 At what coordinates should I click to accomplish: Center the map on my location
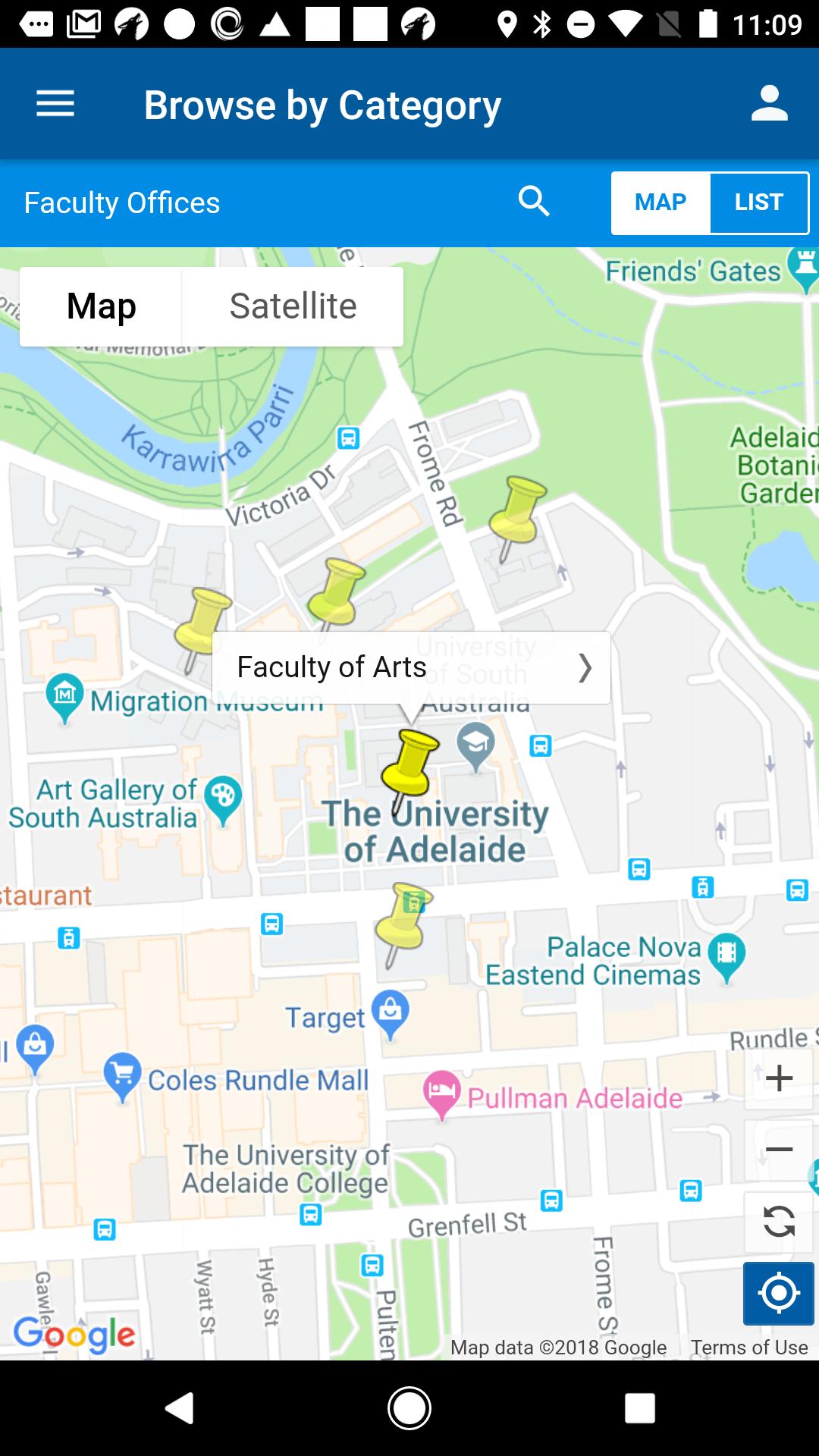coord(779,1294)
